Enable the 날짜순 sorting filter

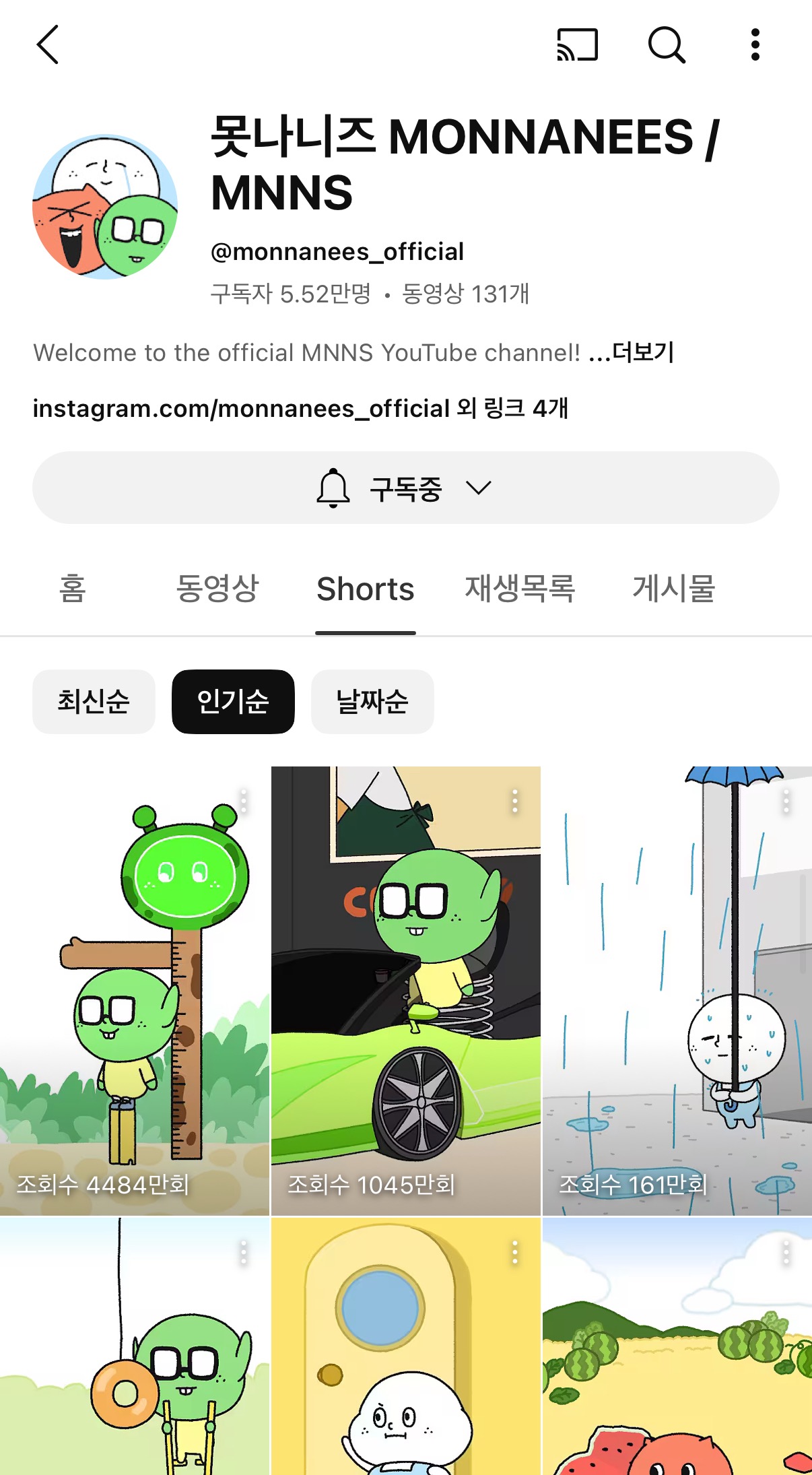coord(372,701)
